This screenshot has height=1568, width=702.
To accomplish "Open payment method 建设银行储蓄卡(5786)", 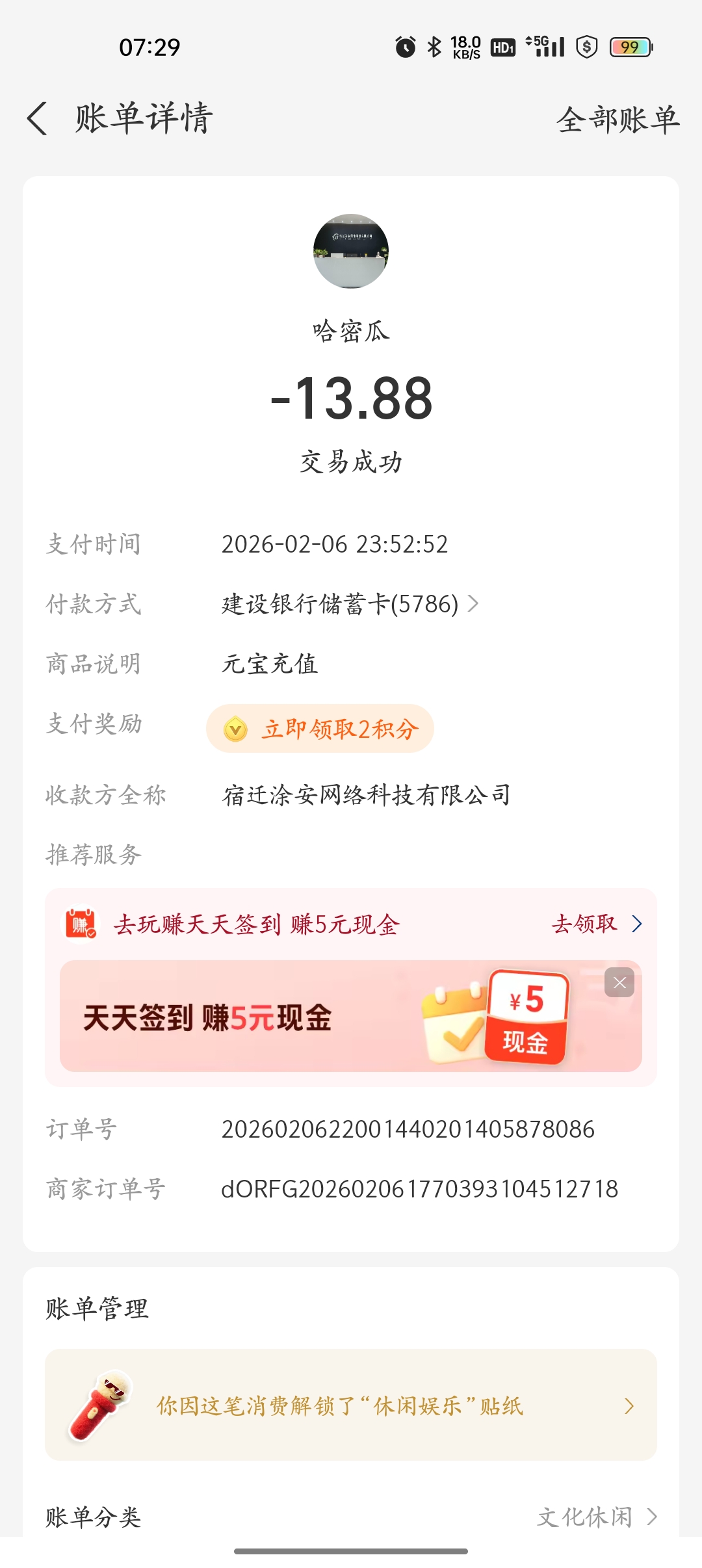I will (x=350, y=604).
